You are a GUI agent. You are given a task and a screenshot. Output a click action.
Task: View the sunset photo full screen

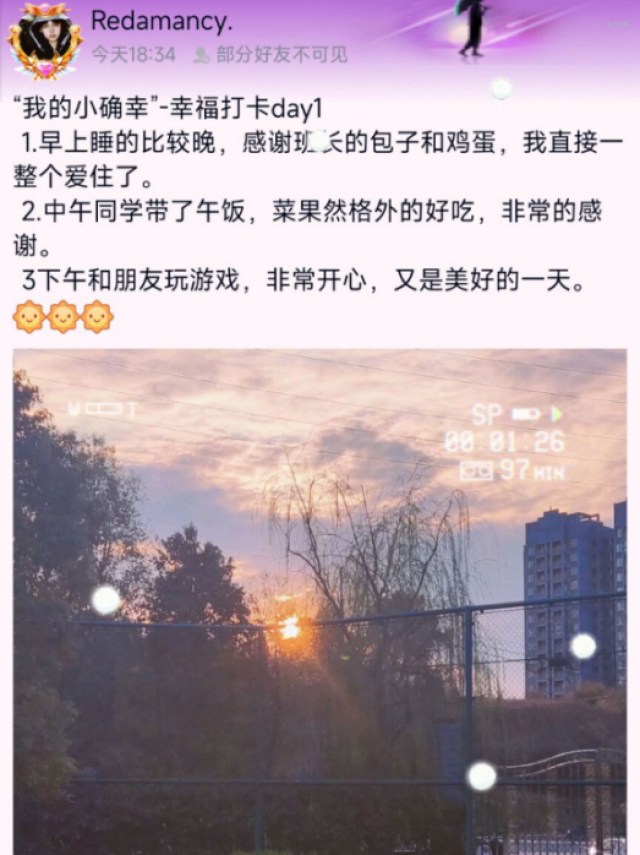click(320, 600)
